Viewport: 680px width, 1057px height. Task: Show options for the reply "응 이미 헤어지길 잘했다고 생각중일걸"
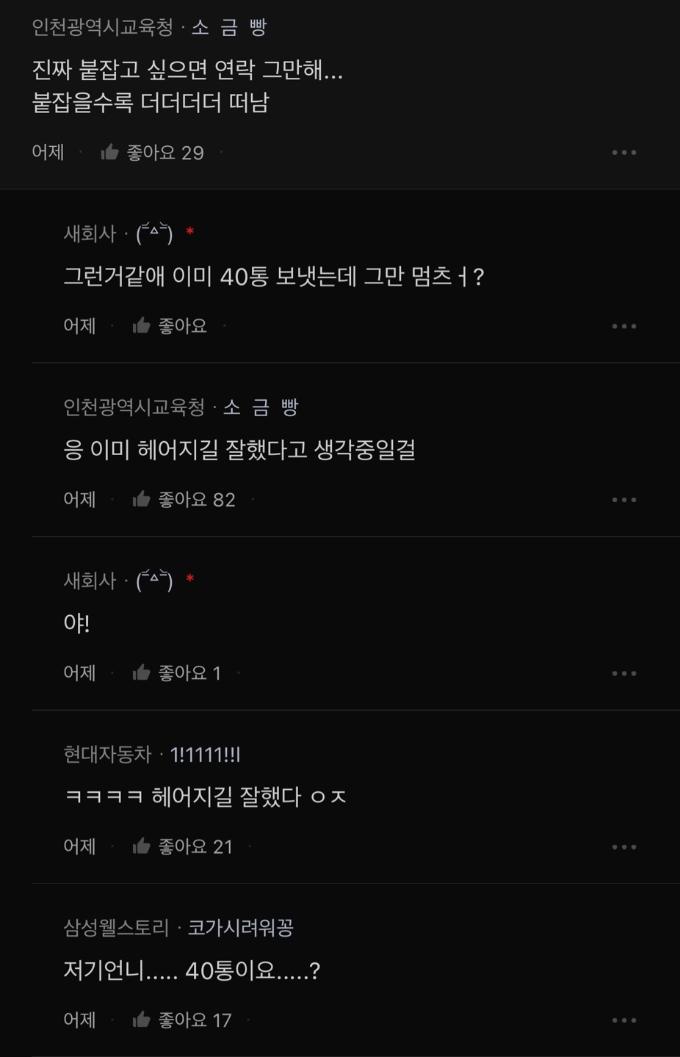tap(624, 499)
